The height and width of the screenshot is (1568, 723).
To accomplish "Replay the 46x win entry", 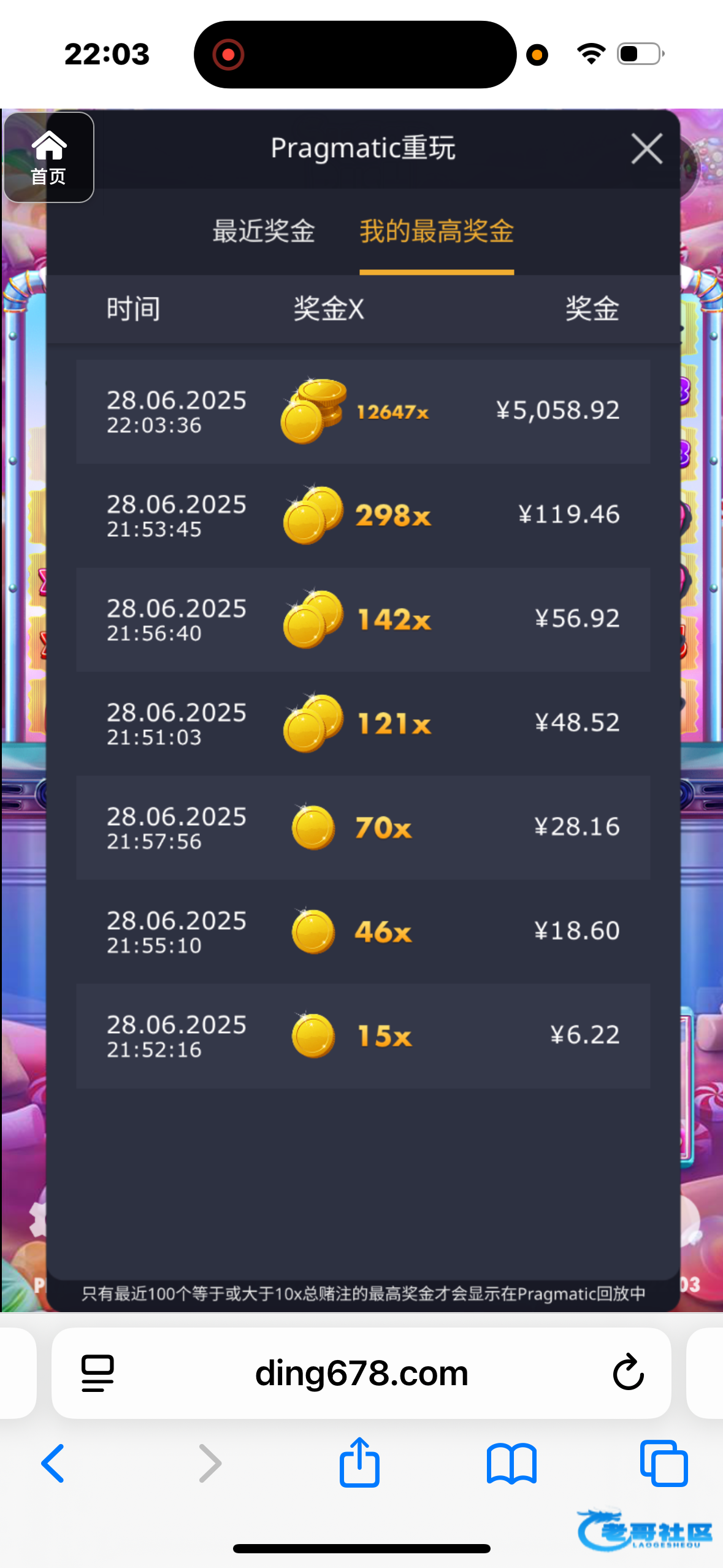I will click(362, 932).
